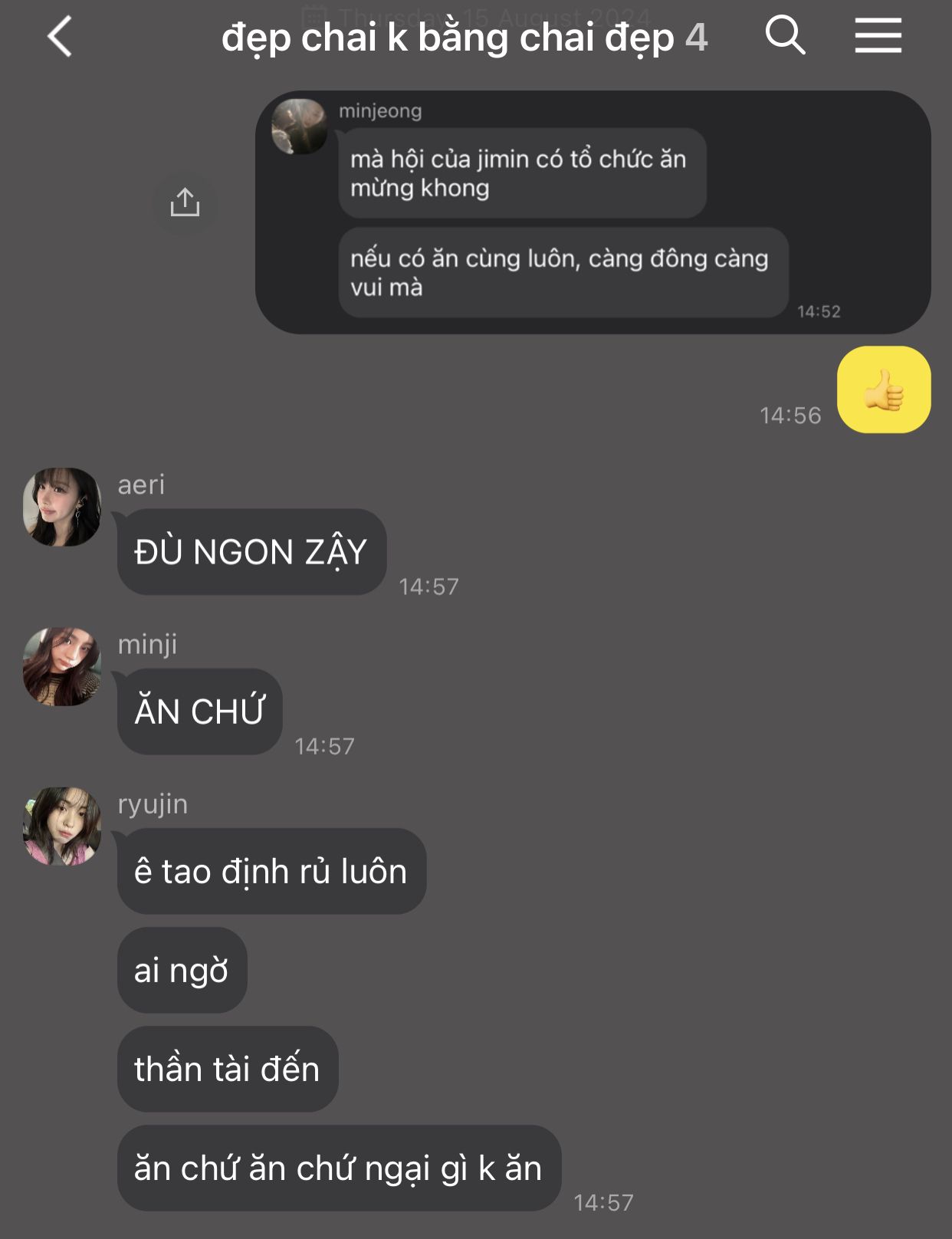Screen dimensions: 952x1239
Task: Share minjeong's quoted message
Action: (185, 203)
